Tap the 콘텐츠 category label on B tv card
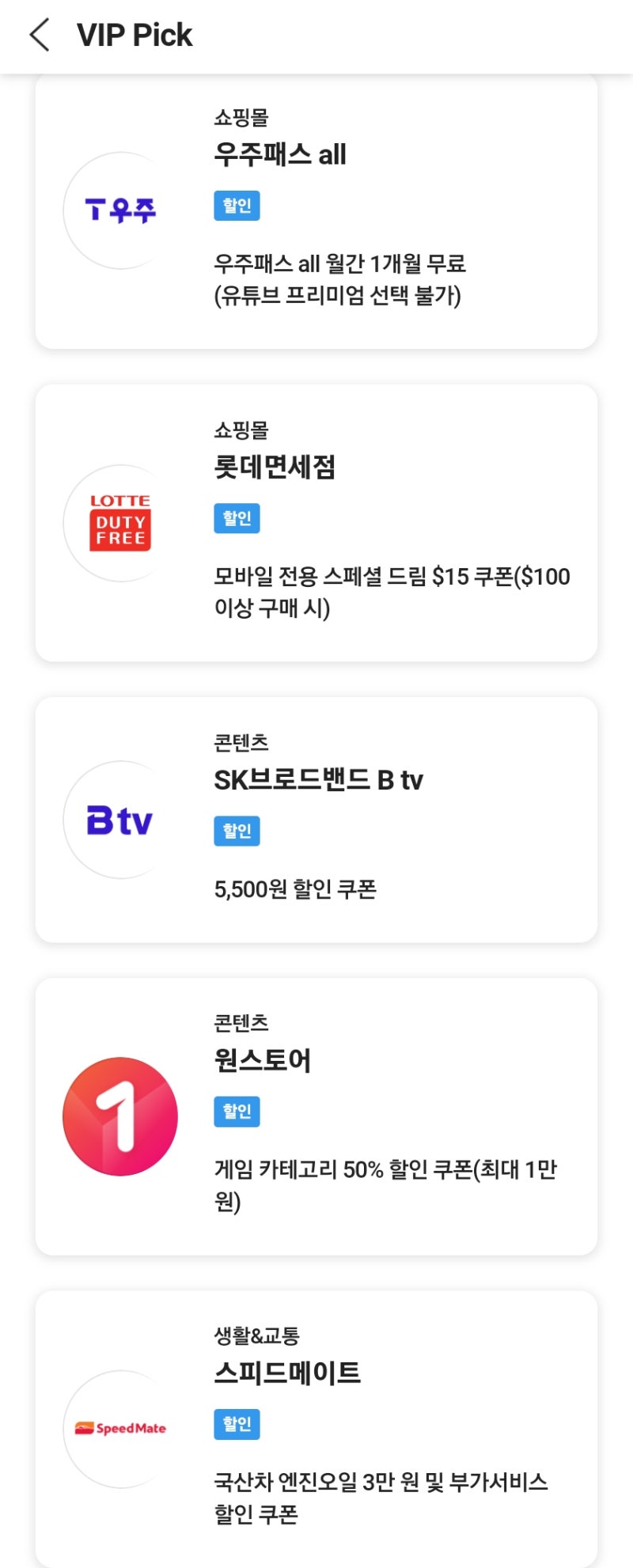 (242, 744)
